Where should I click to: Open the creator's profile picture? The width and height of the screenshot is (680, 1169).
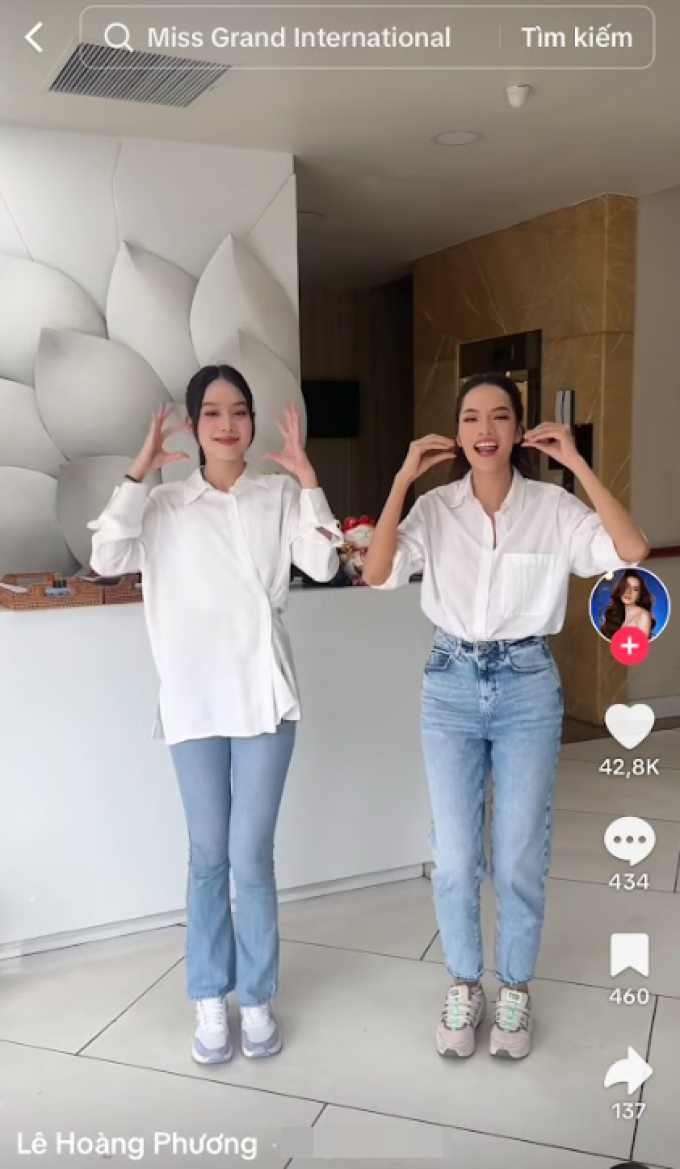629,605
